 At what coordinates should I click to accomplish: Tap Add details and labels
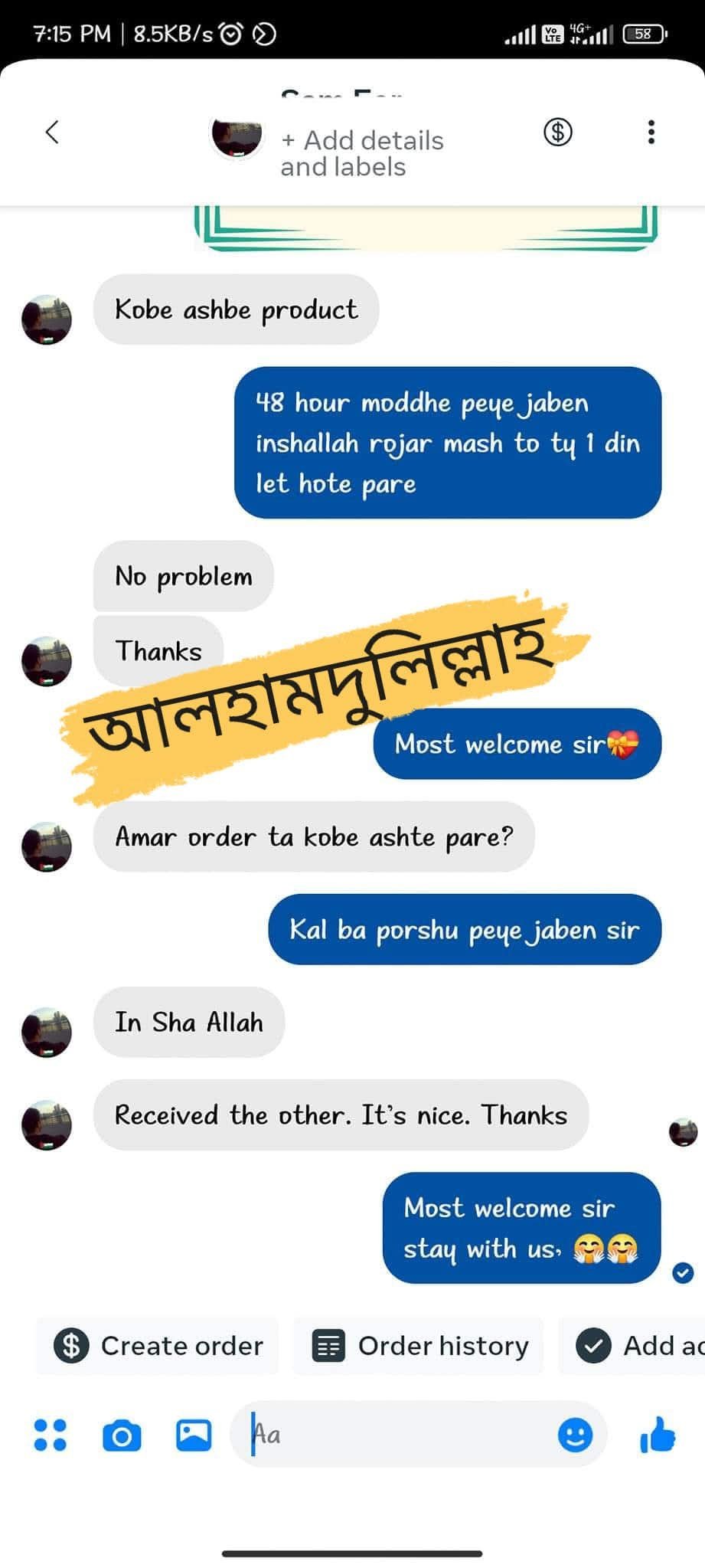click(x=362, y=153)
